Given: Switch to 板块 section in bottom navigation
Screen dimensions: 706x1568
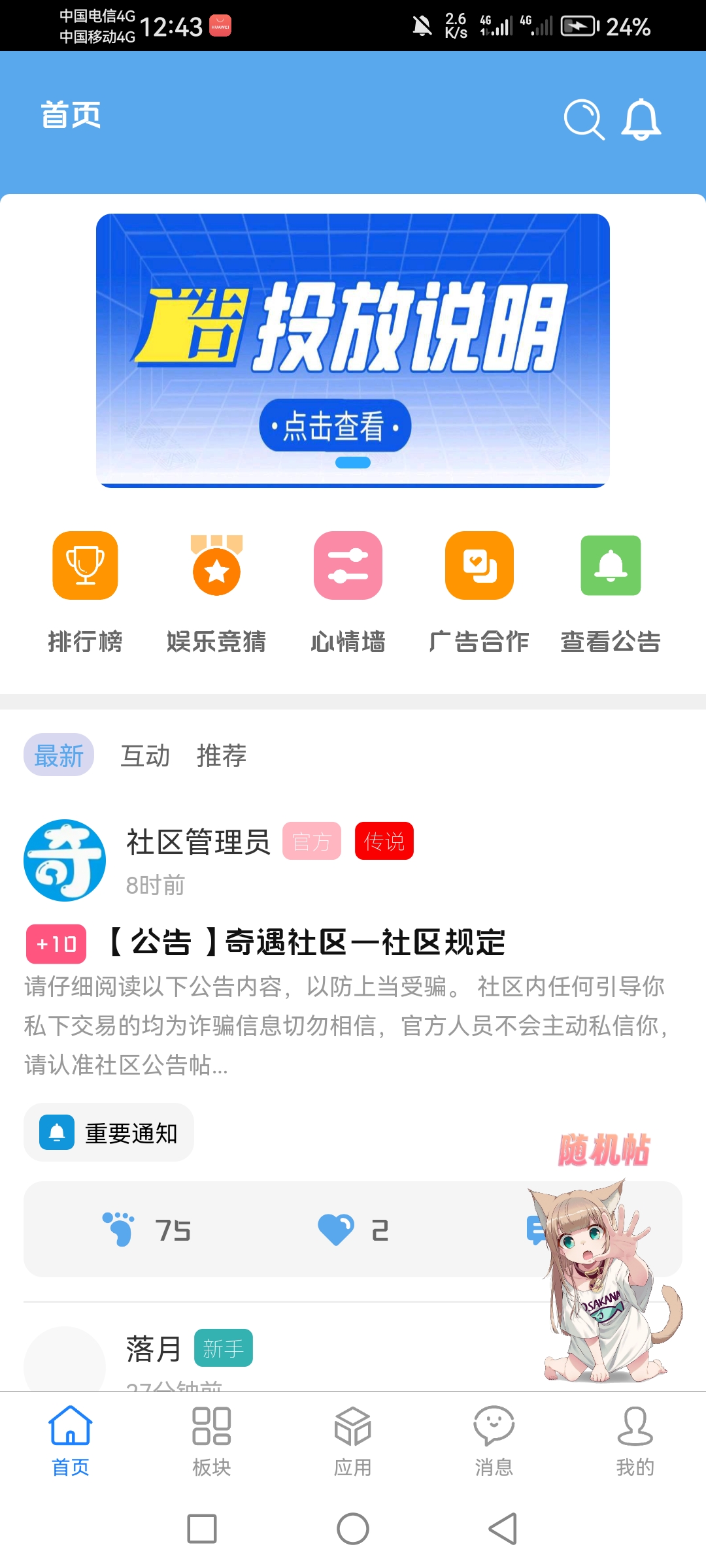Looking at the screenshot, I should coord(212,1444).
